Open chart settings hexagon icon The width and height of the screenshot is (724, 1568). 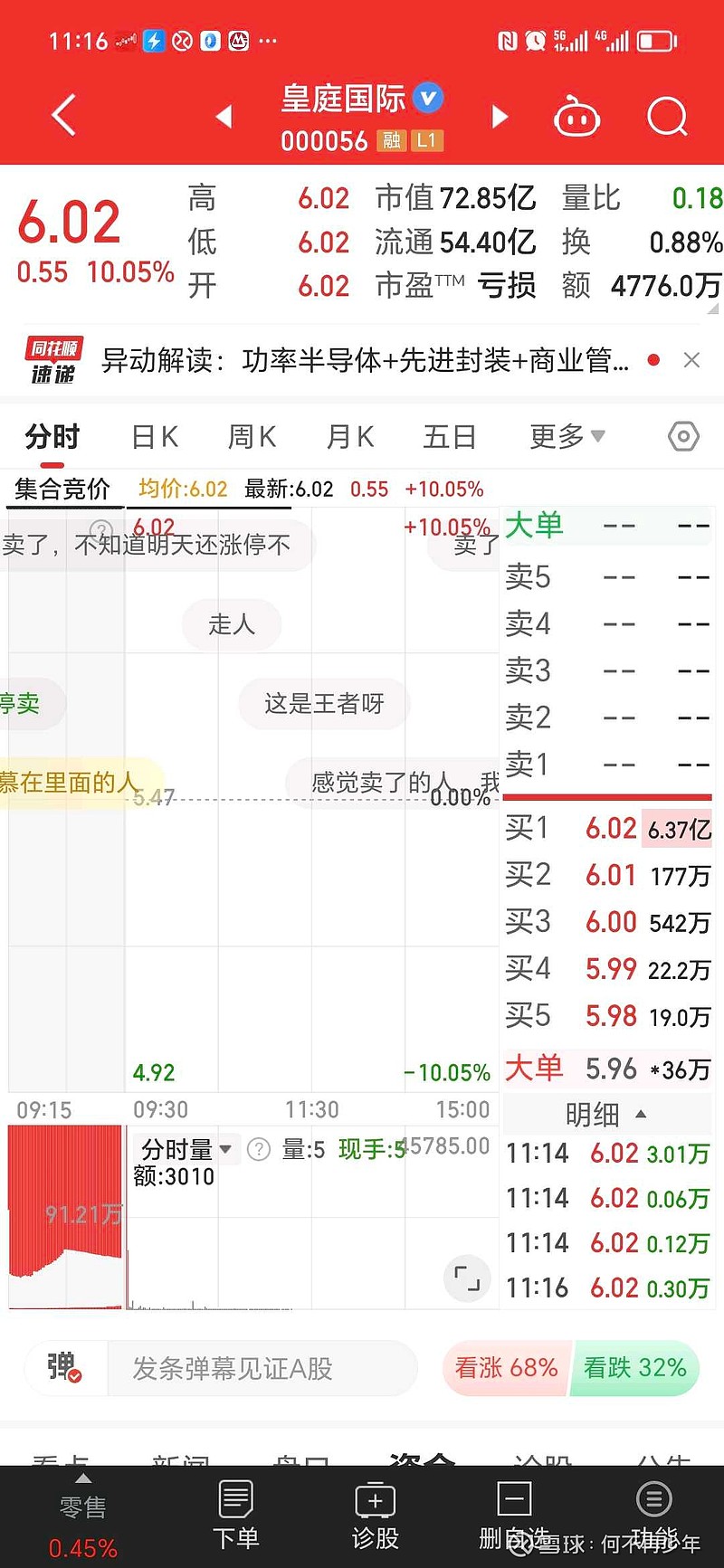point(683,437)
